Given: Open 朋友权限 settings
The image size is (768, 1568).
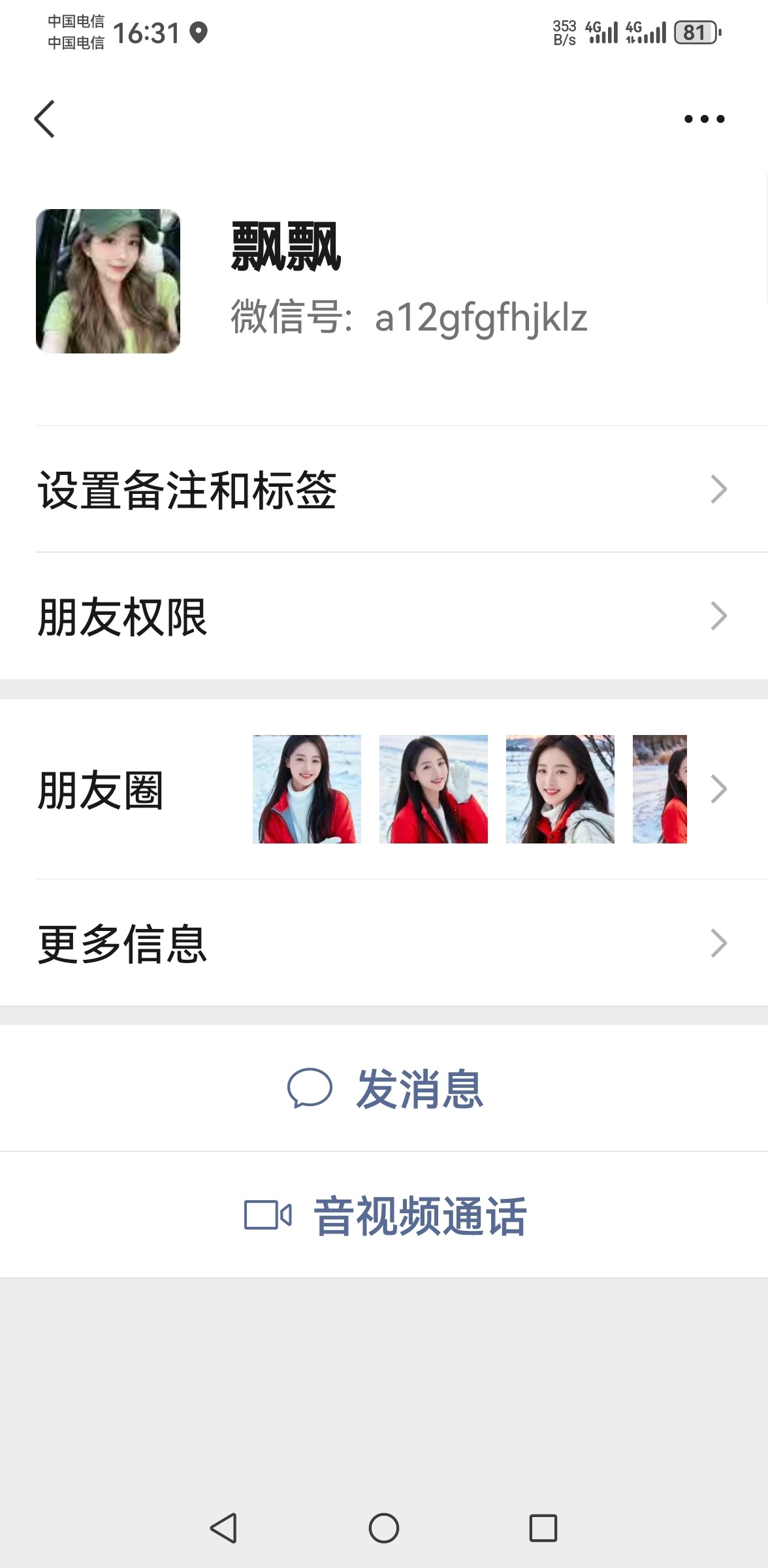Looking at the screenshot, I should tap(384, 616).
